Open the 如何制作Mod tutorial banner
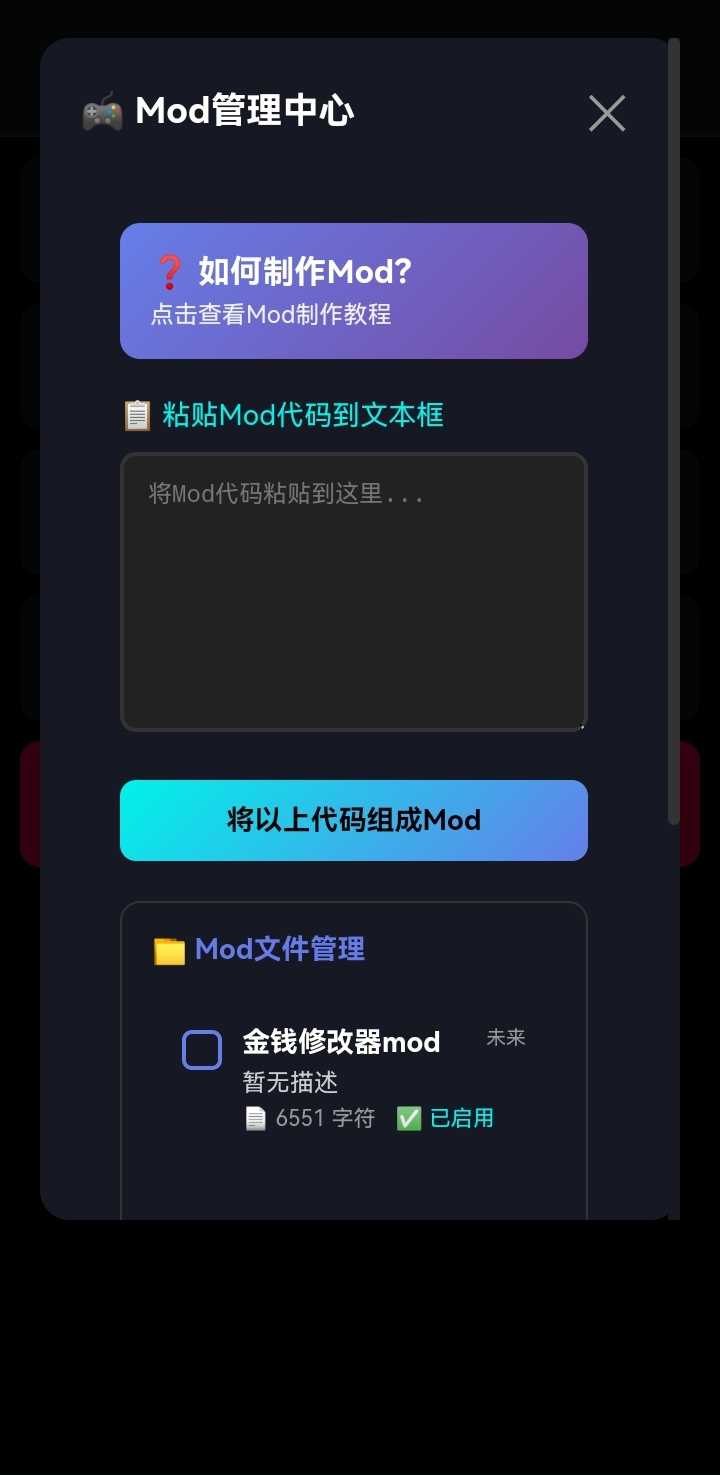The height and width of the screenshot is (1475, 720). [x=353, y=290]
